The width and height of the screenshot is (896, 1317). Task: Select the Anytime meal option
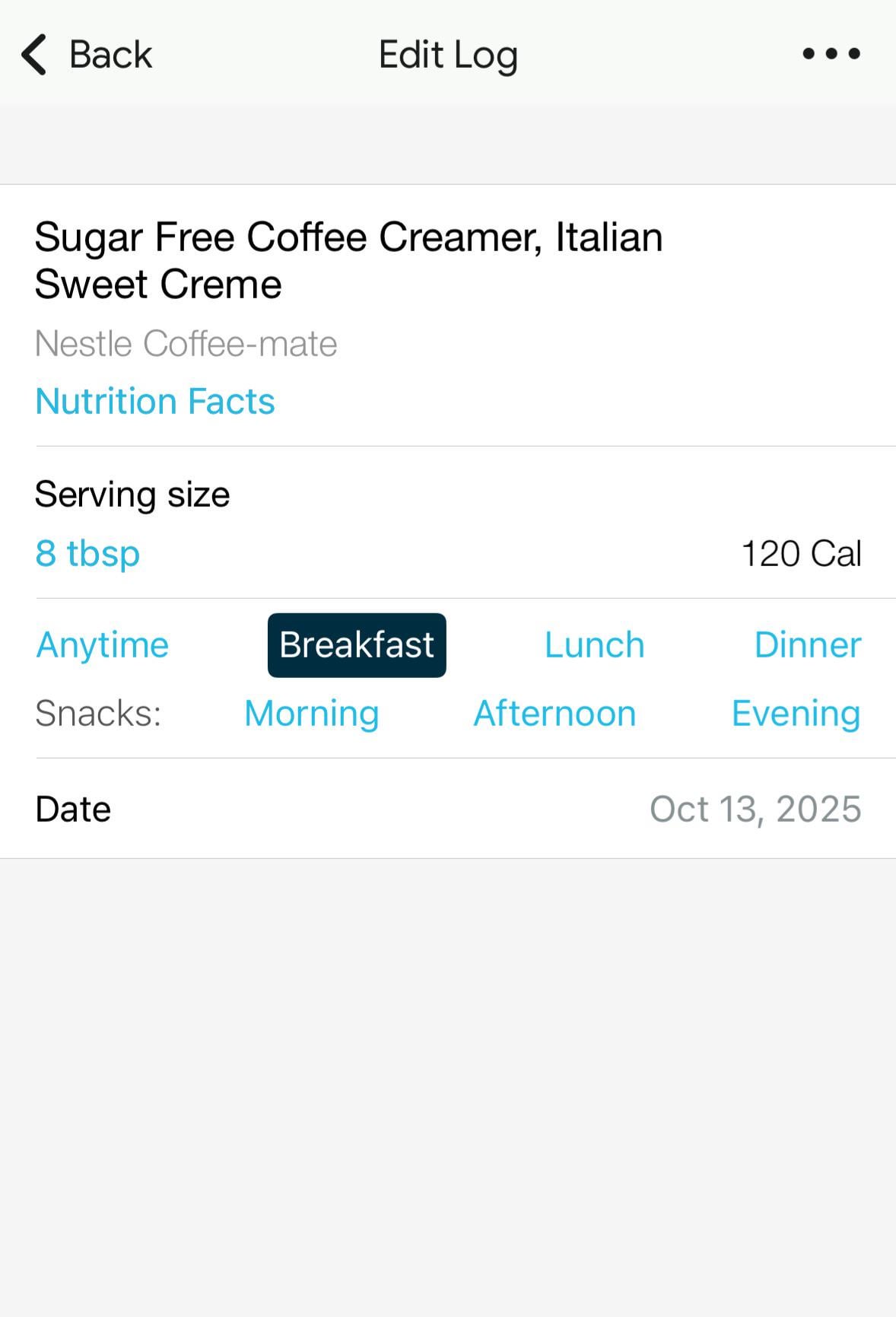pyautogui.click(x=103, y=645)
